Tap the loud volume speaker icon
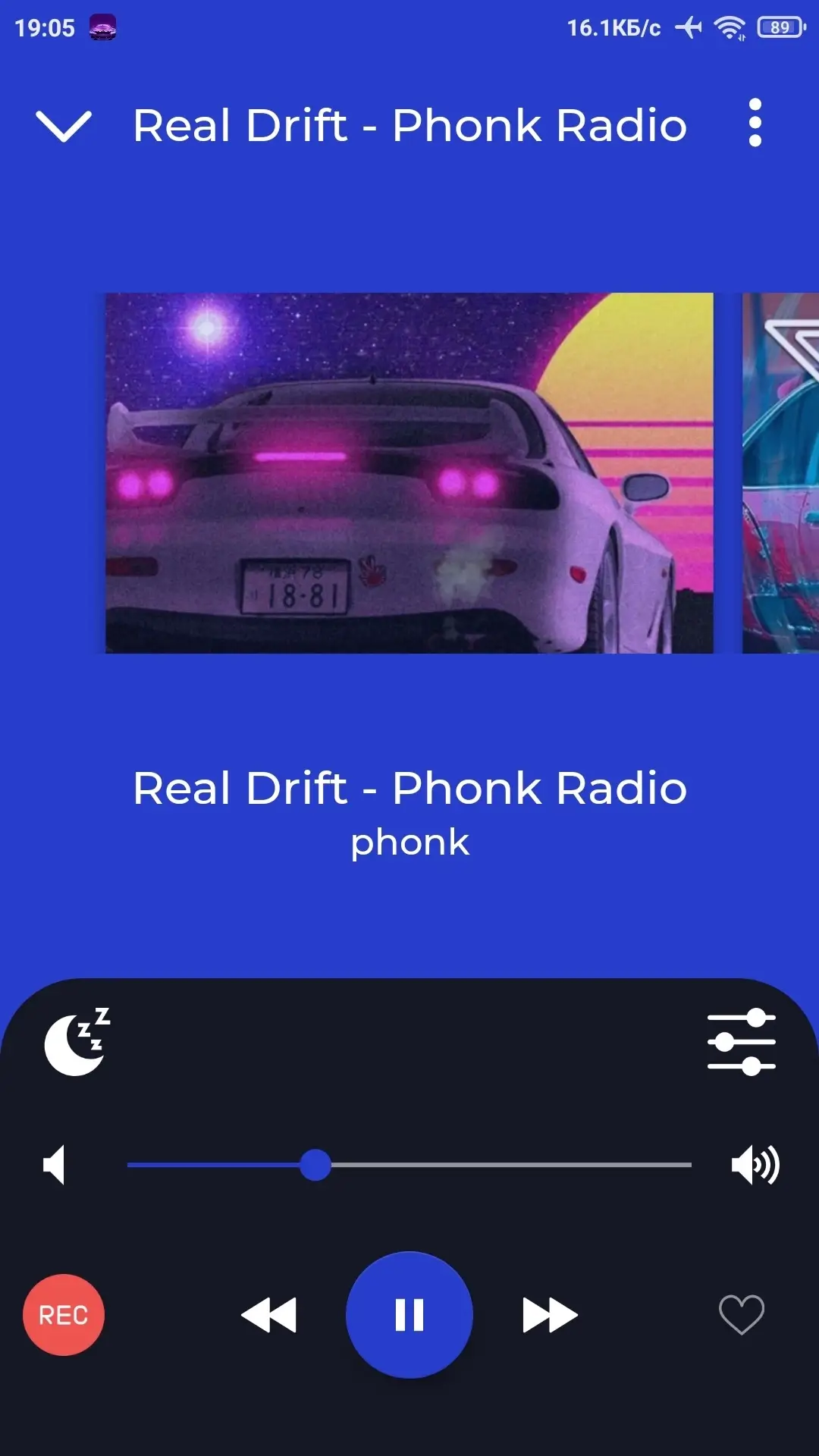This screenshot has width=819, height=1456. [755, 1165]
